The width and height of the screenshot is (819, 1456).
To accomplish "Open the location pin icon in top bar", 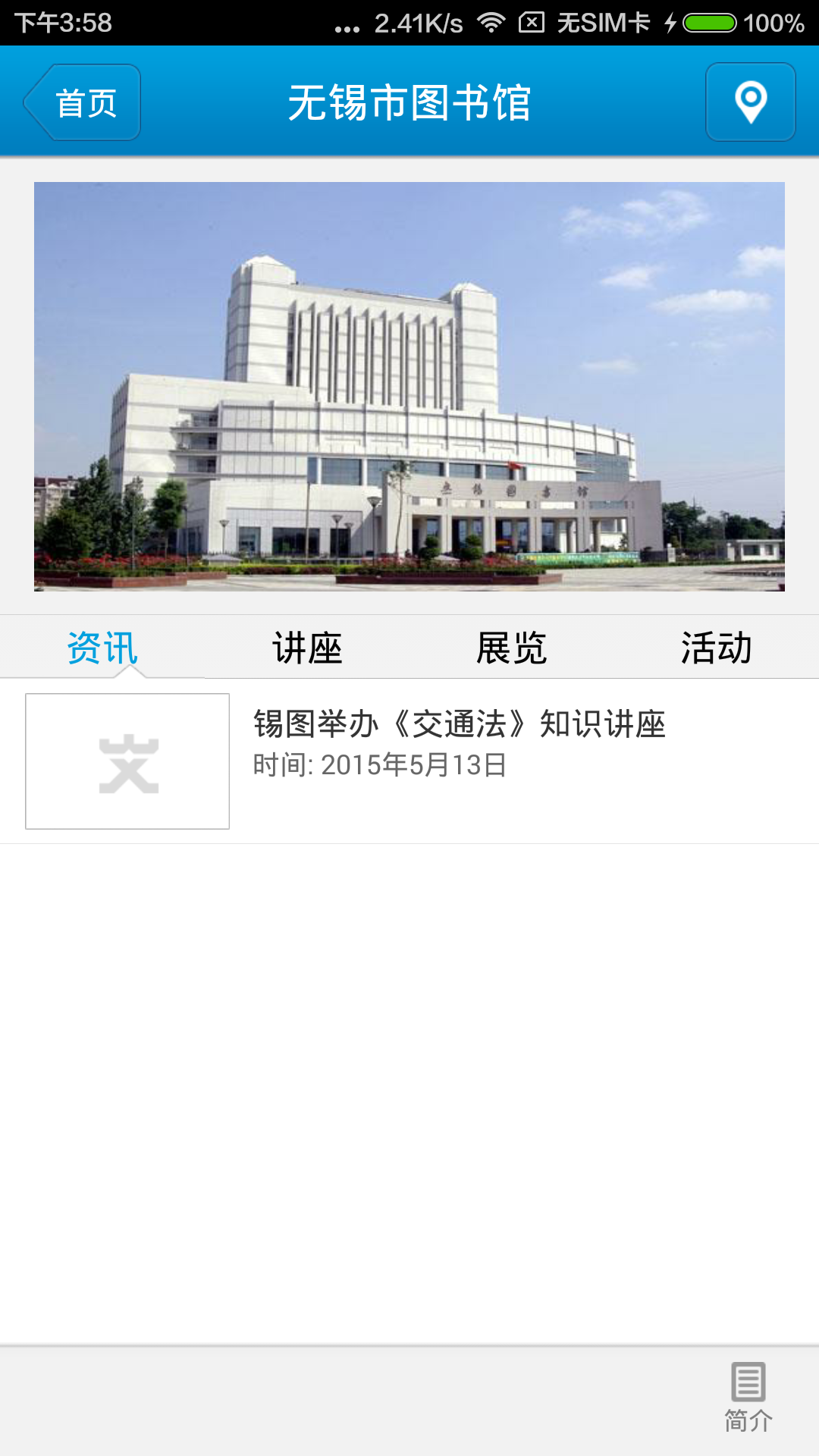I will pos(749,102).
